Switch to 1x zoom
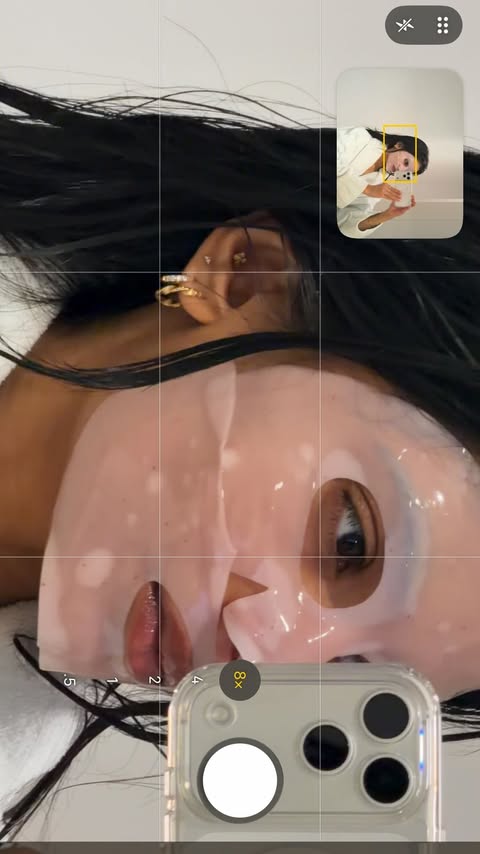The height and width of the screenshot is (854, 480). pos(112,680)
